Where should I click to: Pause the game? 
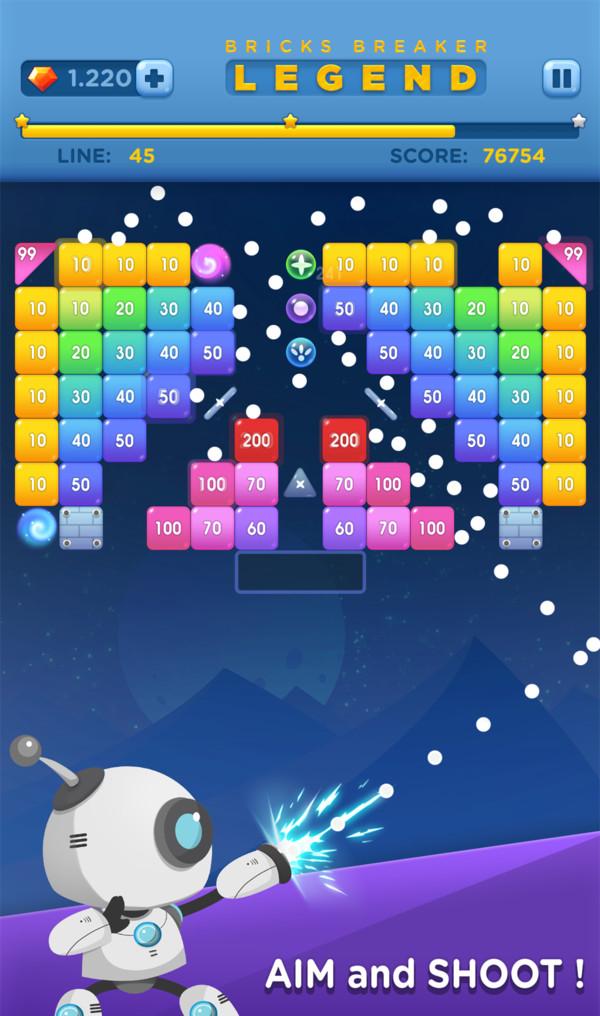pyautogui.click(x=560, y=78)
